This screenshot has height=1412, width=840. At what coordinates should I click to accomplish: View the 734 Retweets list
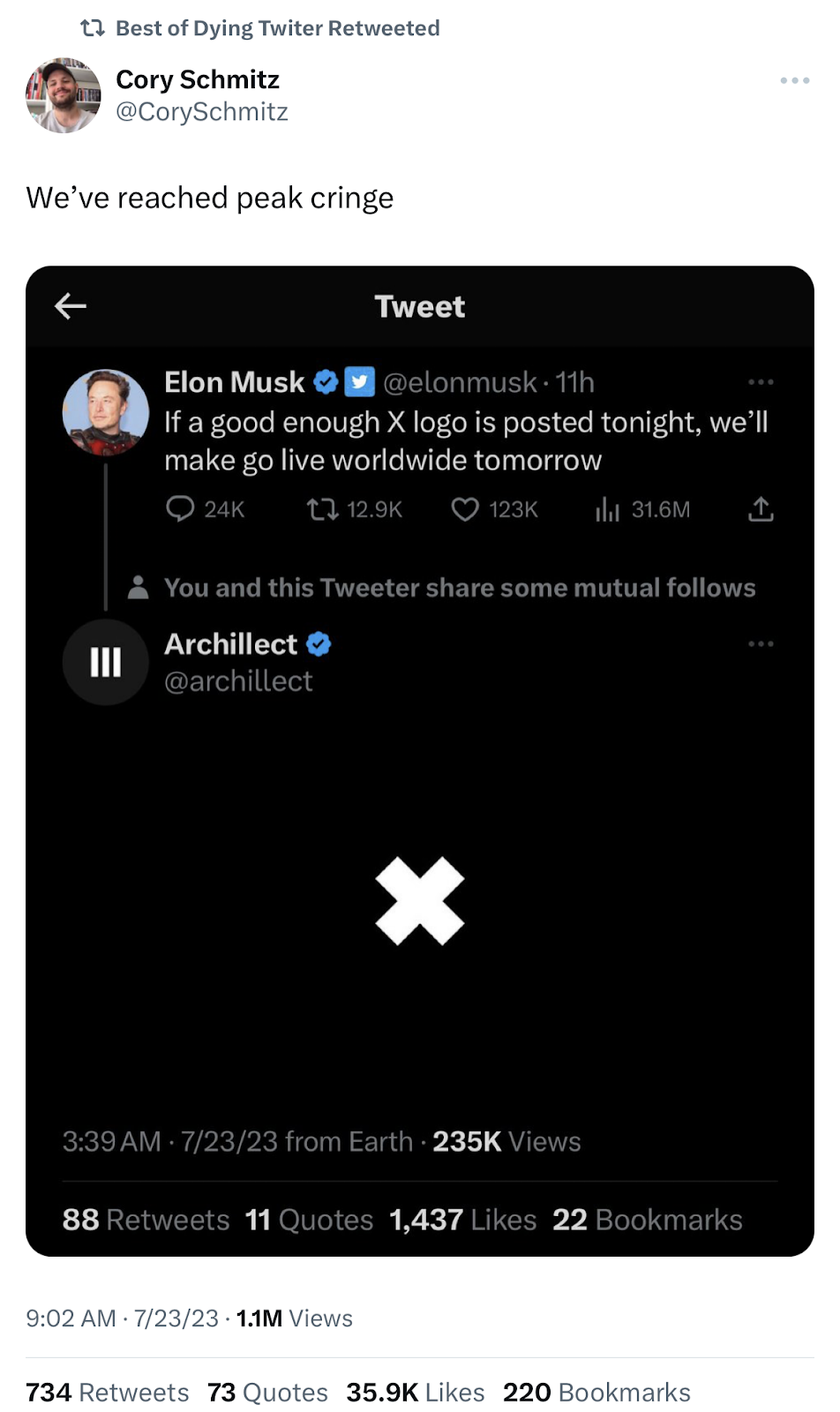tap(108, 1393)
